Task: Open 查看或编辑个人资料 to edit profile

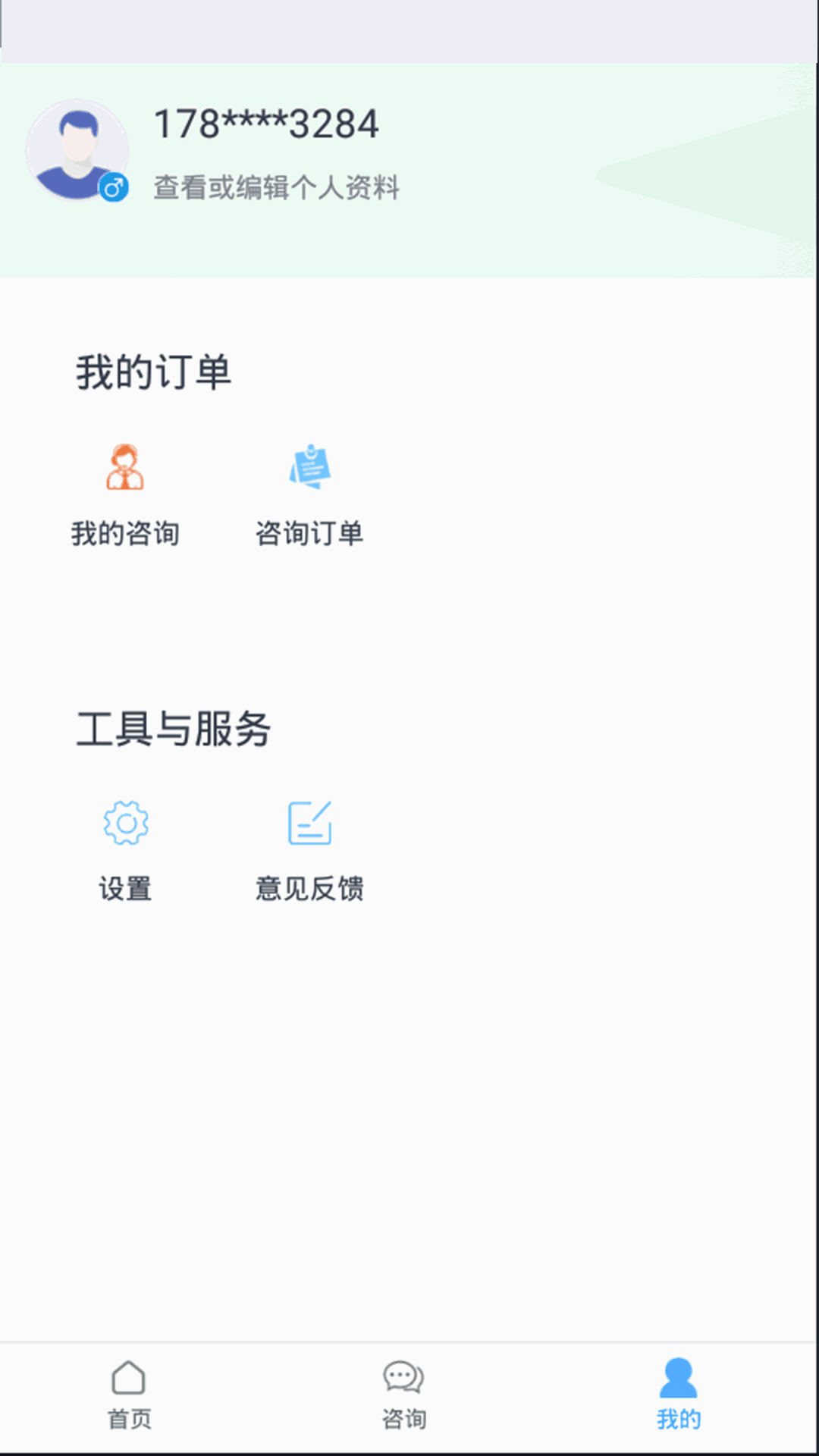Action: (x=276, y=187)
